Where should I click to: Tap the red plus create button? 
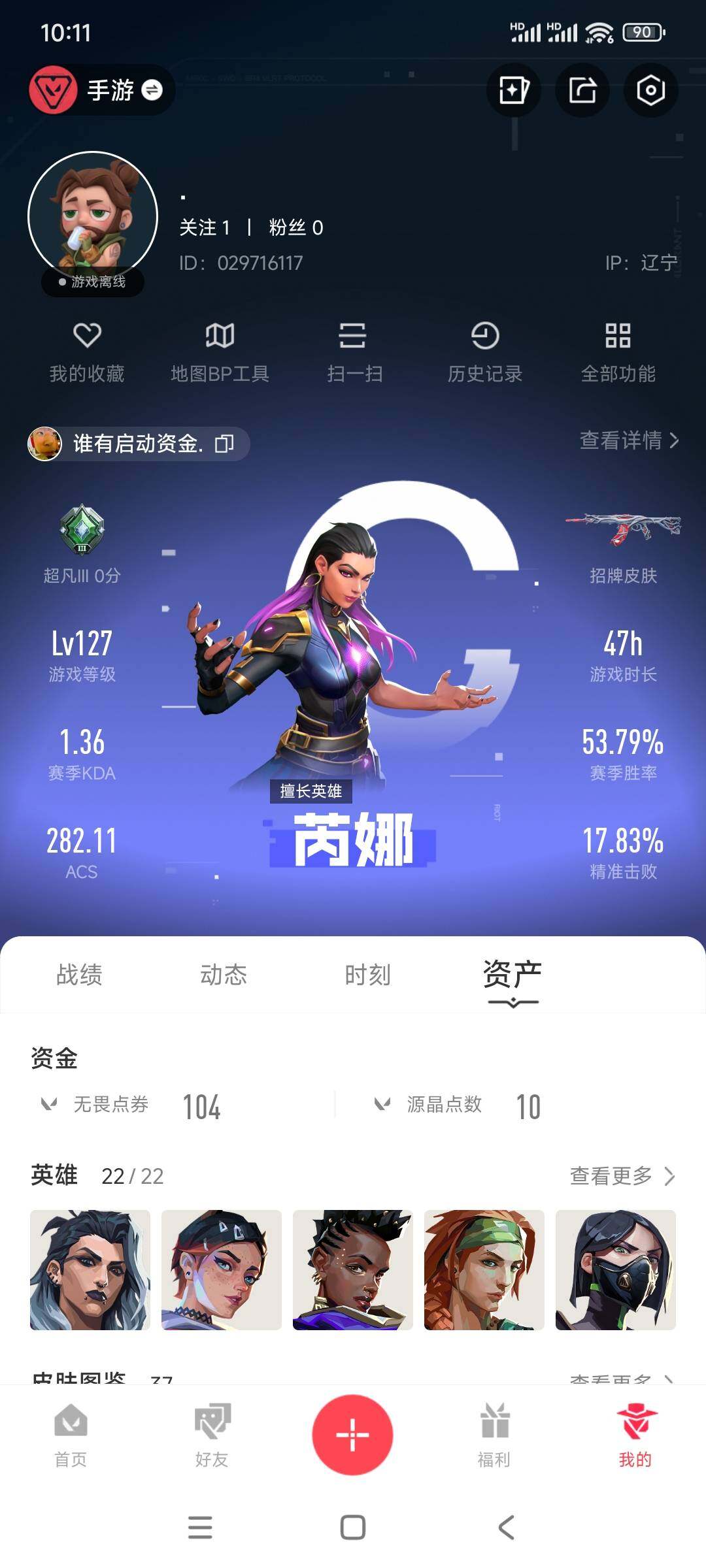click(x=352, y=1435)
